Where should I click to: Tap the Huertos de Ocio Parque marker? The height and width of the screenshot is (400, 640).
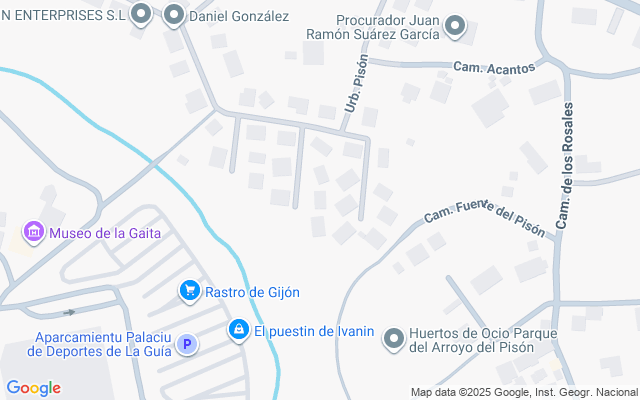coord(395,339)
